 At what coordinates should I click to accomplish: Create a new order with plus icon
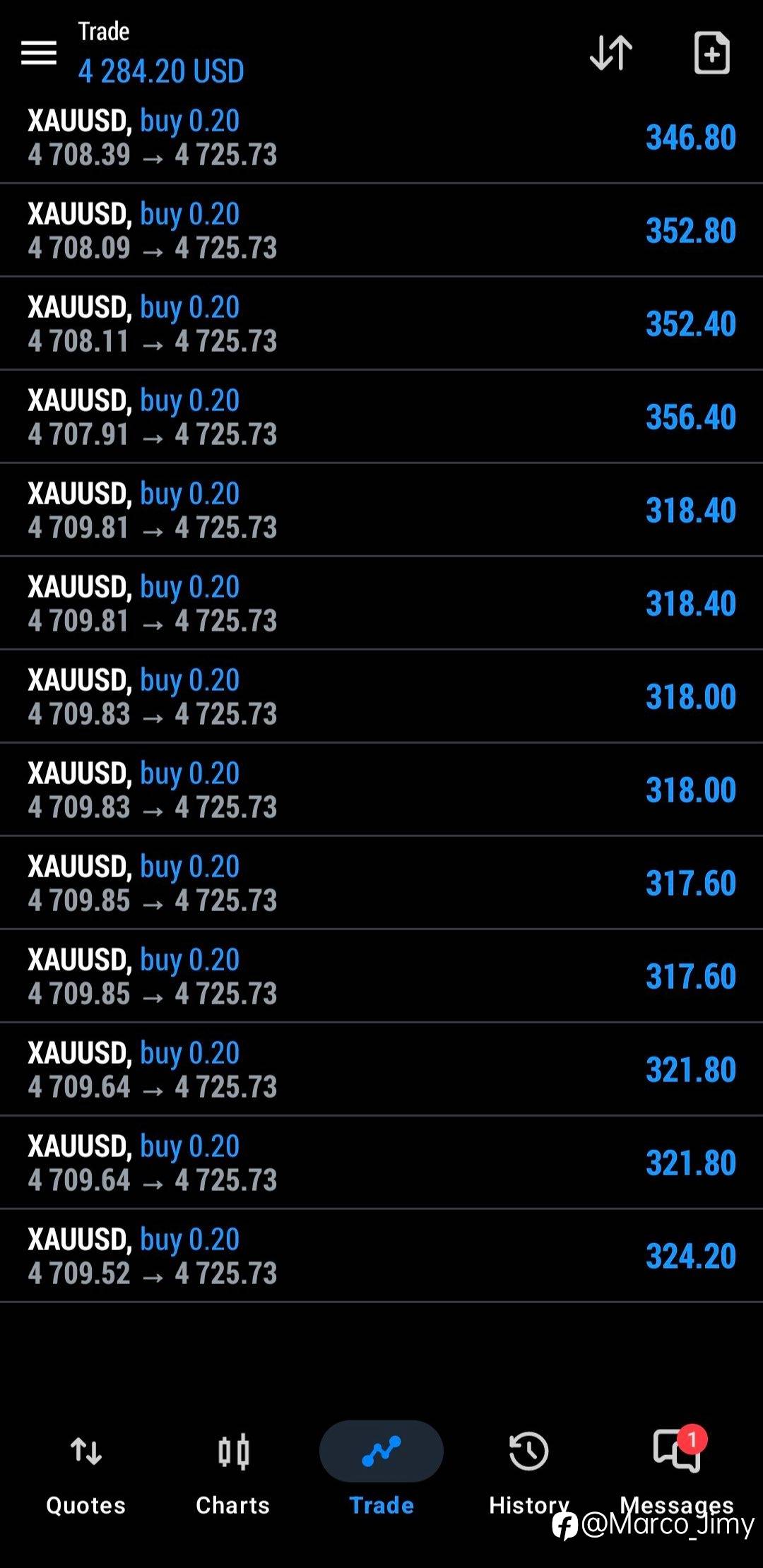tap(711, 53)
